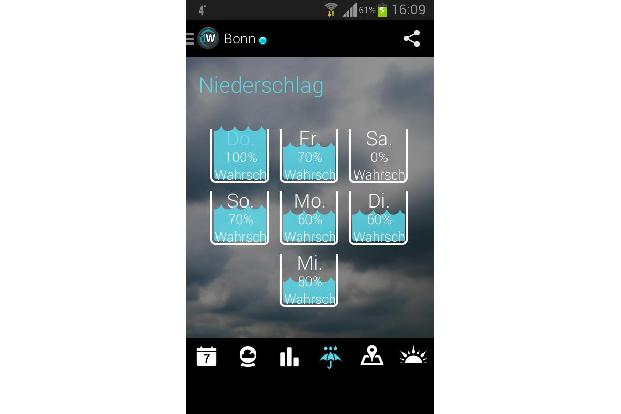Open Thursday (Do.) precipitation details
This screenshot has width=621, height=414.
click(240, 156)
